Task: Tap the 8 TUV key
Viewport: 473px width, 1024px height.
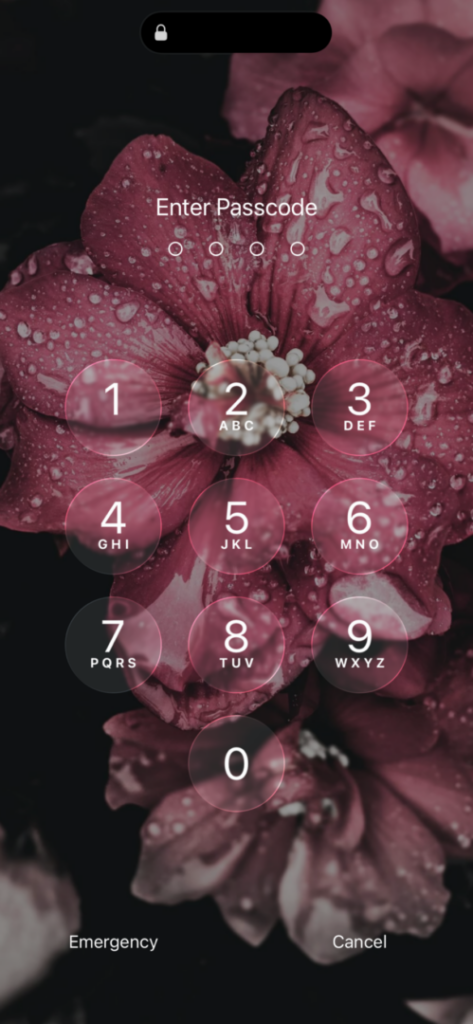Action: (236, 645)
